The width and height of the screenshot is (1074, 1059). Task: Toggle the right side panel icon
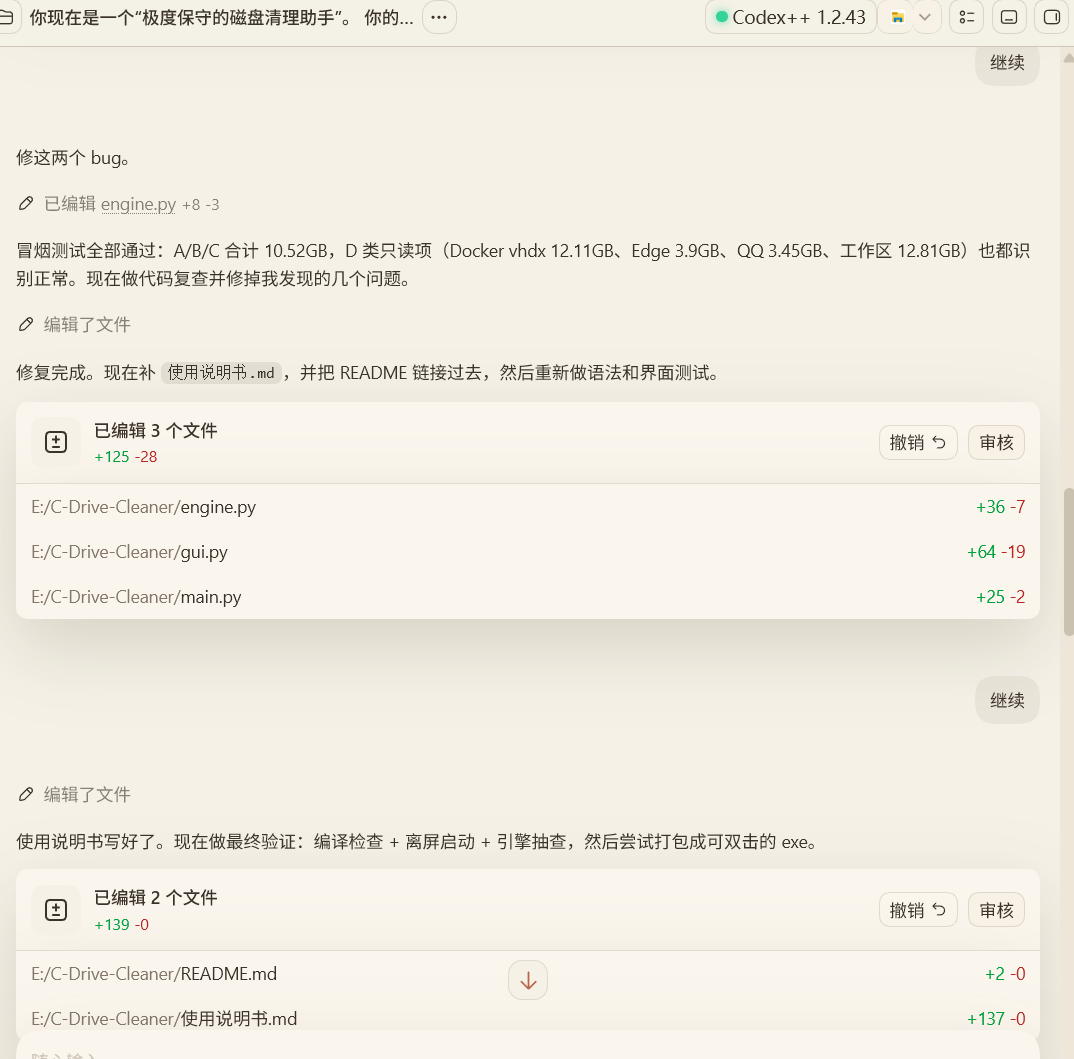click(x=1051, y=17)
